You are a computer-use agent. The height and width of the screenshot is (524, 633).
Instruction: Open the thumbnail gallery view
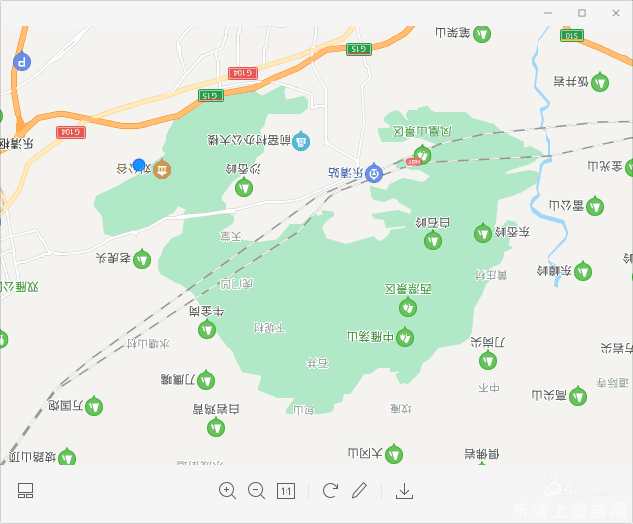click(26, 490)
